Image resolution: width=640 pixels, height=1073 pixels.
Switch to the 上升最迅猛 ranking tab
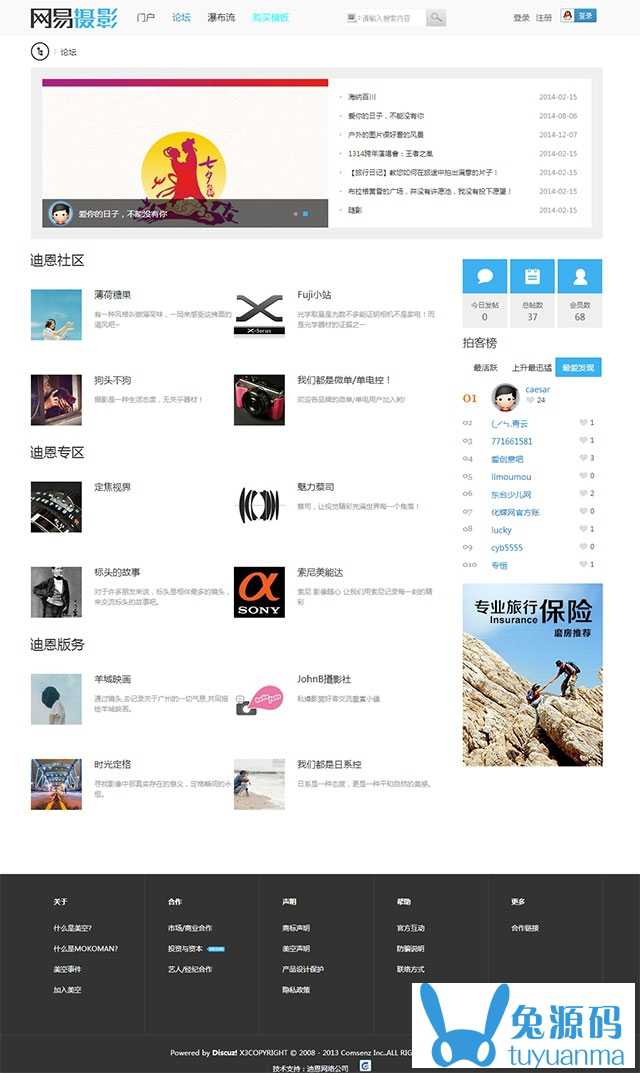531,368
